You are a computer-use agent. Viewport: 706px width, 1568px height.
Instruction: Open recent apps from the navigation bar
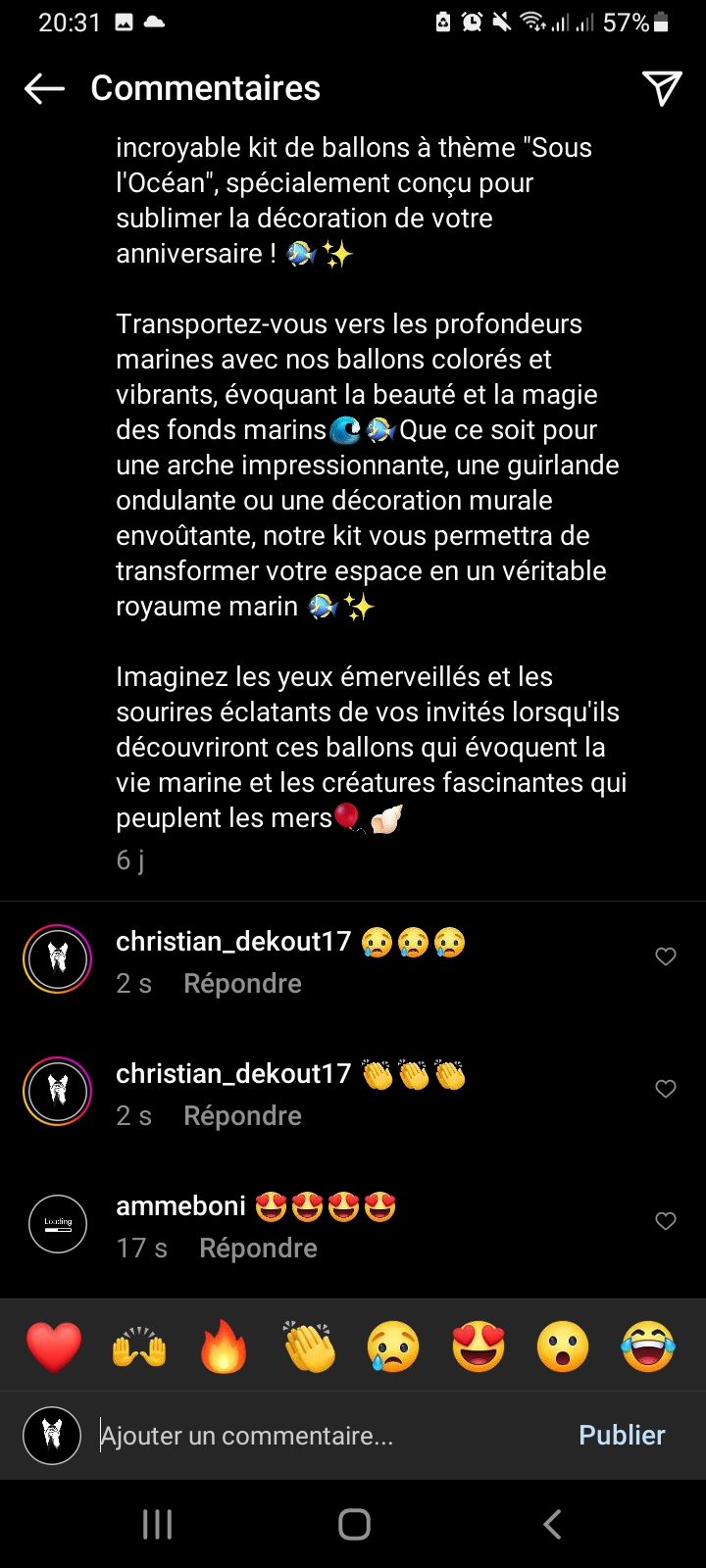pos(157,1524)
